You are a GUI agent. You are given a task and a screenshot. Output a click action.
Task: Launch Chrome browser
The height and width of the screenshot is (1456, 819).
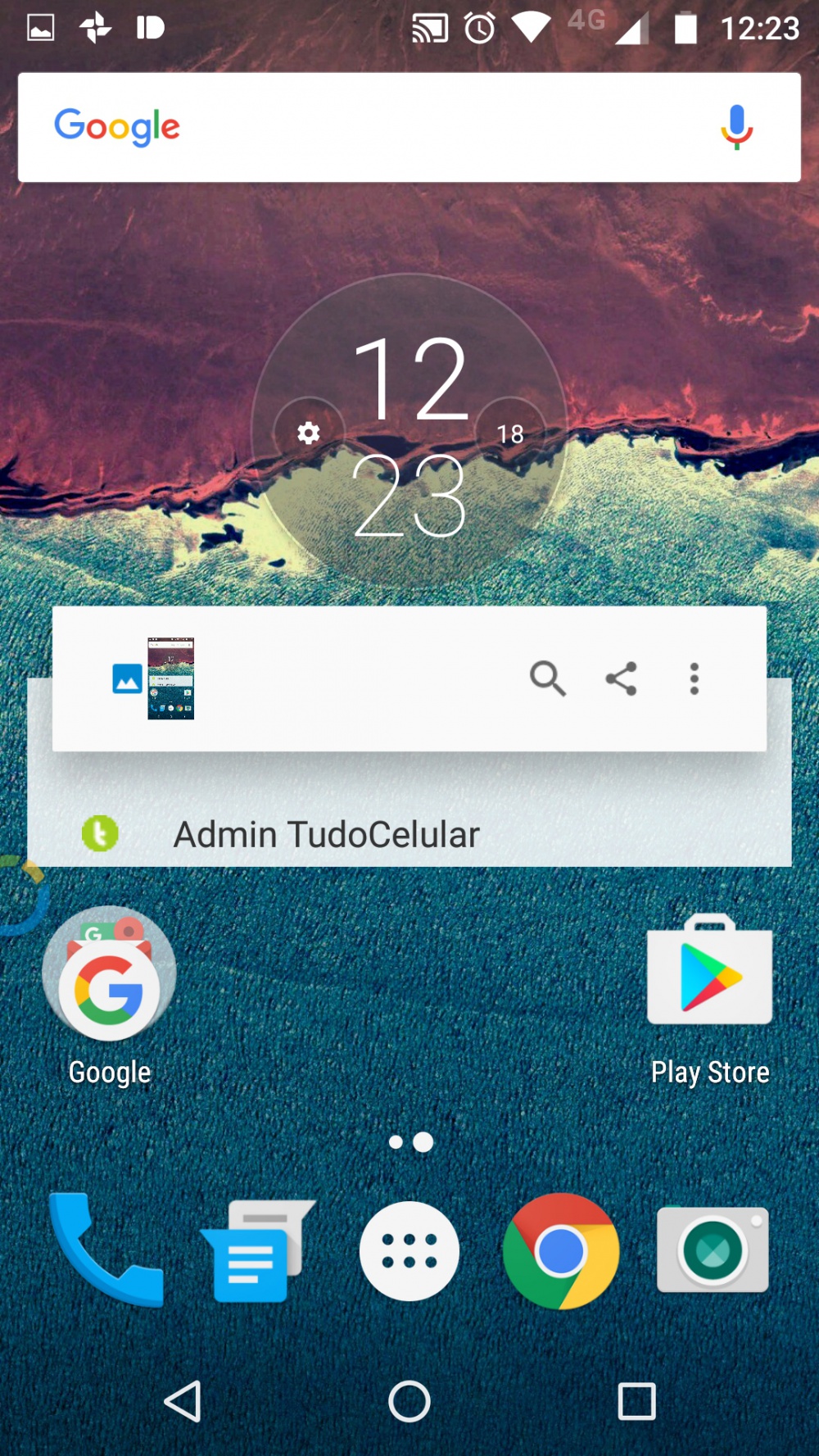pyautogui.click(x=561, y=1250)
